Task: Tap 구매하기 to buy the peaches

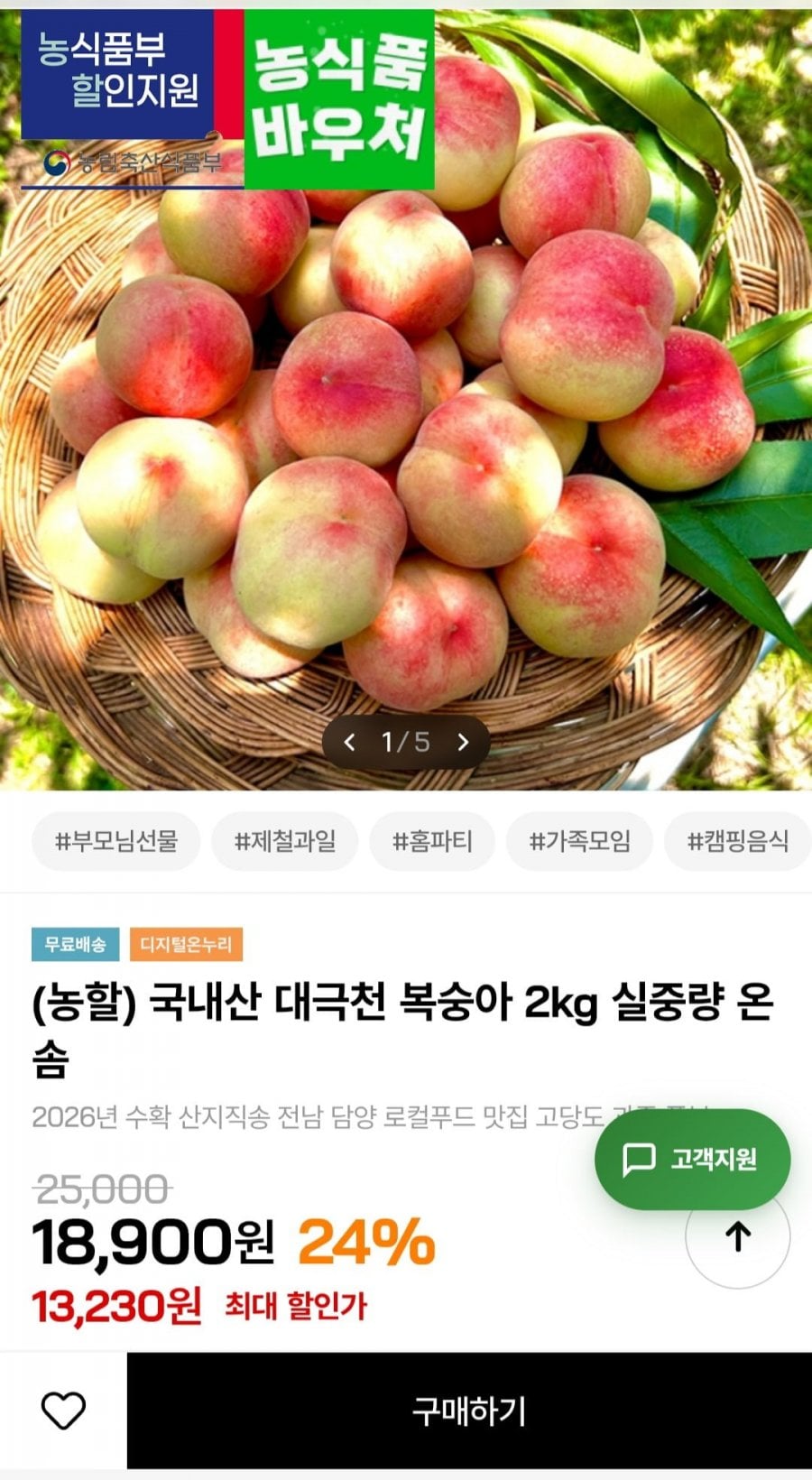Action: point(469,1411)
